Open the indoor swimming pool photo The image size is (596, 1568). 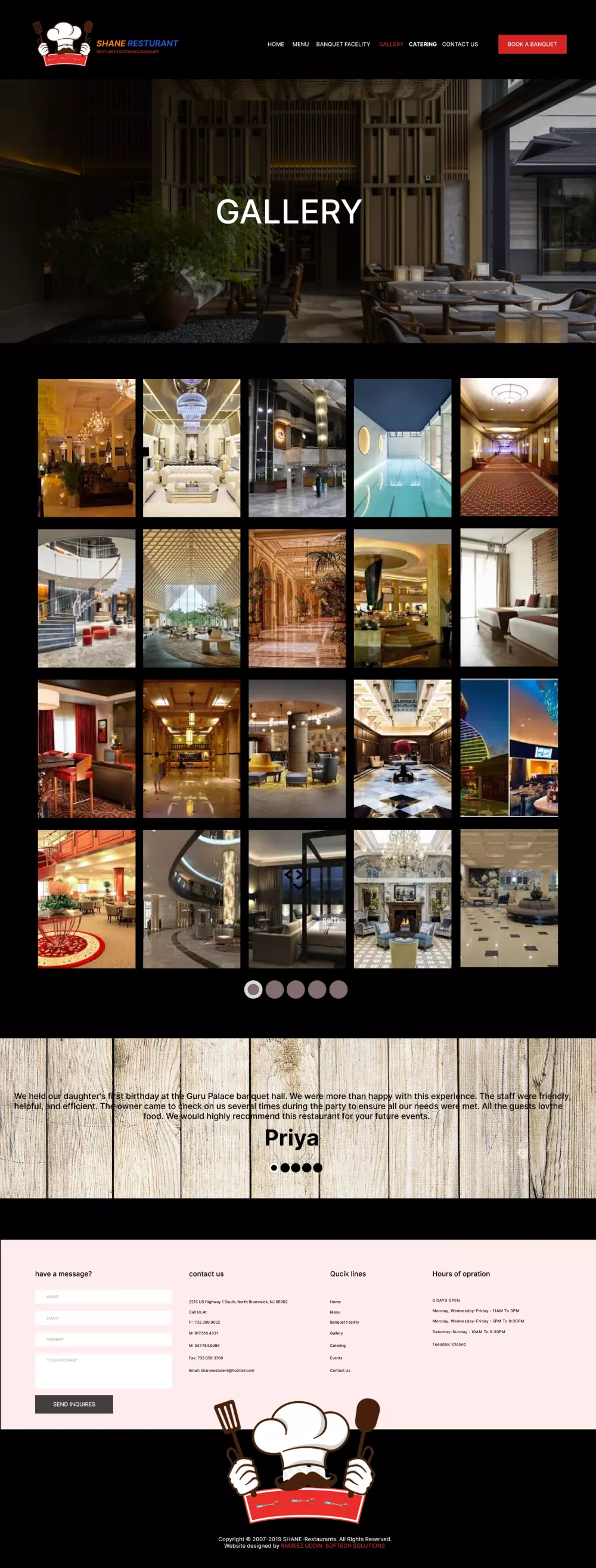[402, 448]
